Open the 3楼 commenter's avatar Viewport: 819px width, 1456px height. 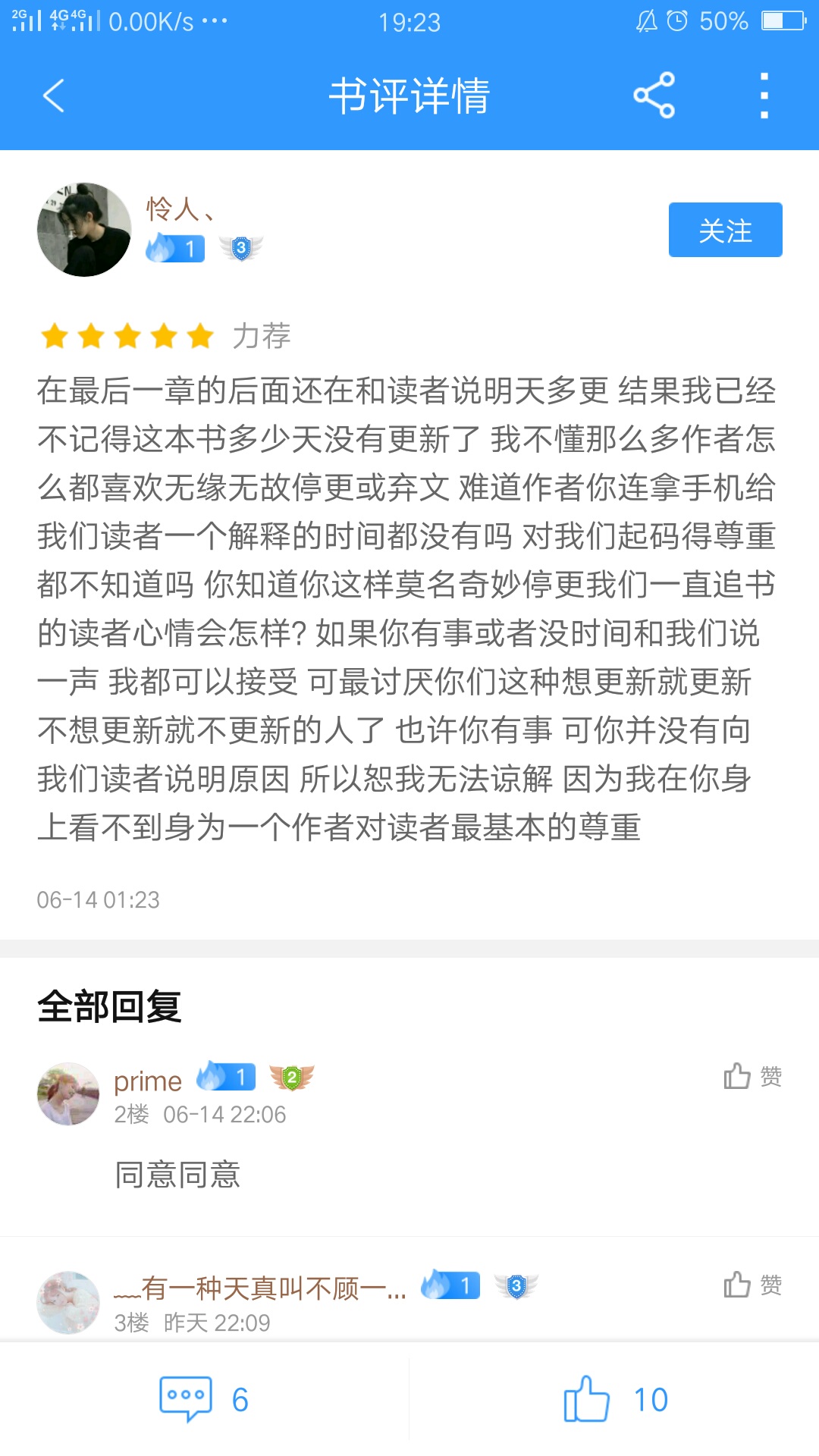pos(68,1303)
